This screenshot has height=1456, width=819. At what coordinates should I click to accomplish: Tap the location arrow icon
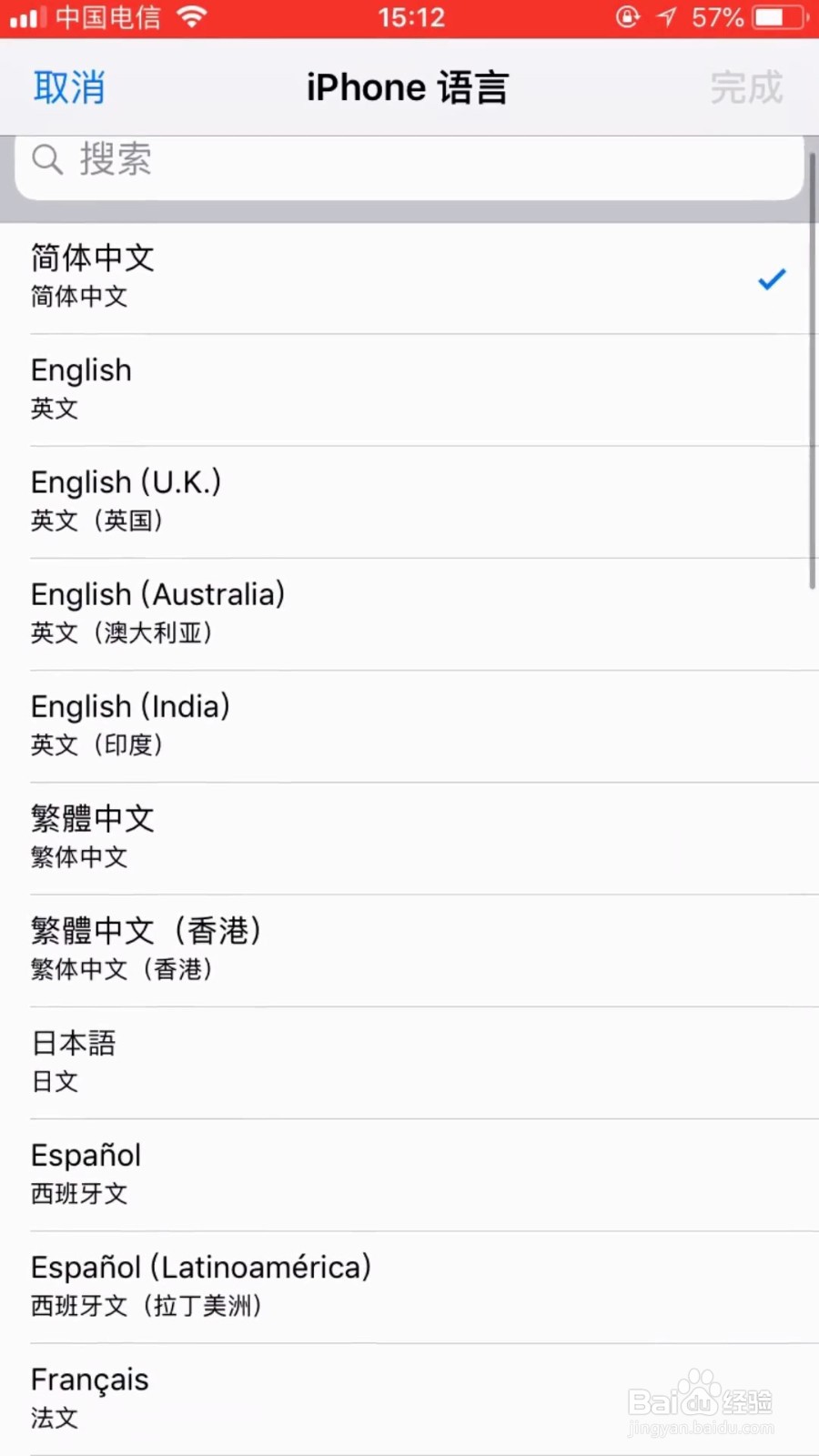667,16
